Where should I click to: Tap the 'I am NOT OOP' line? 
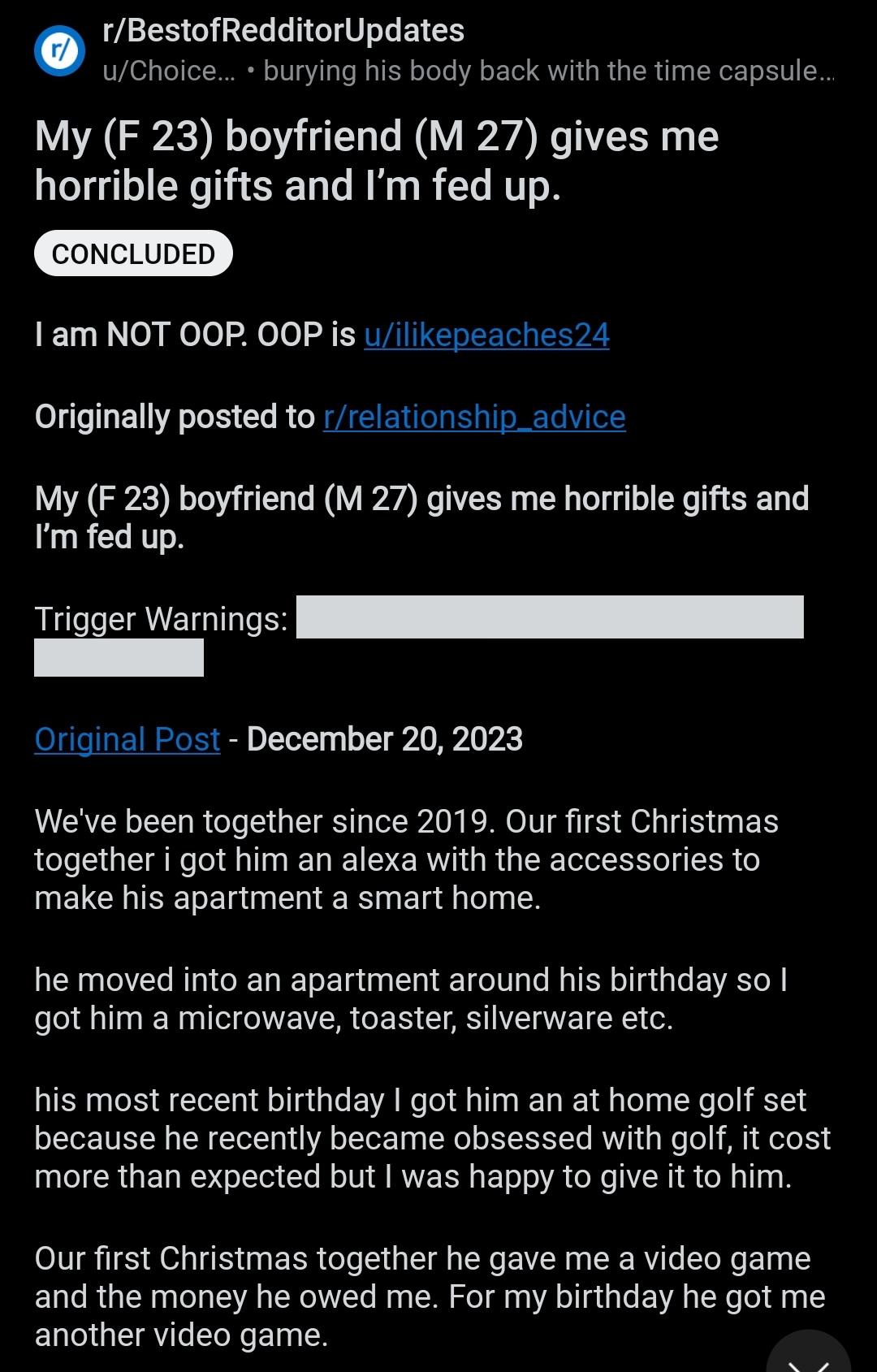tap(321, 335)
